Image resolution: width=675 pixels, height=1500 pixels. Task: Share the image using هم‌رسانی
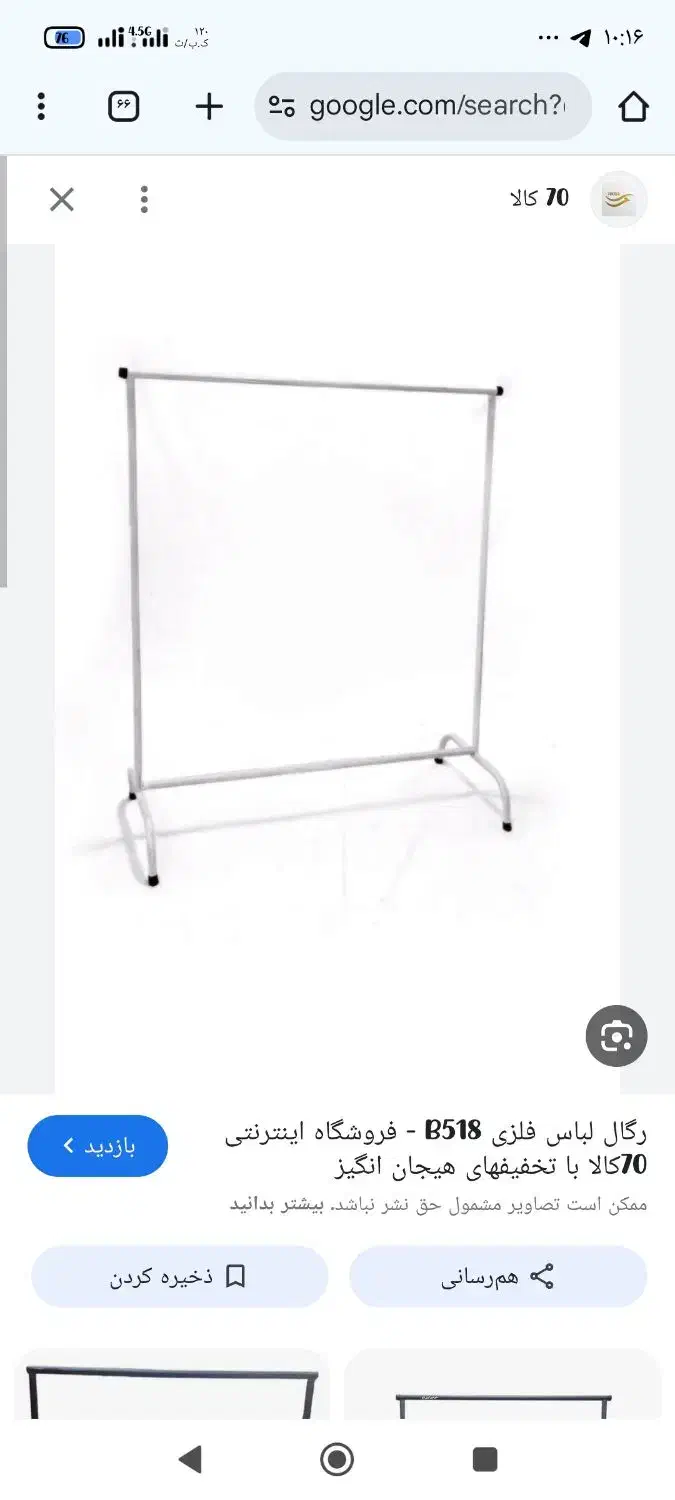click(x=498, y=1277)
